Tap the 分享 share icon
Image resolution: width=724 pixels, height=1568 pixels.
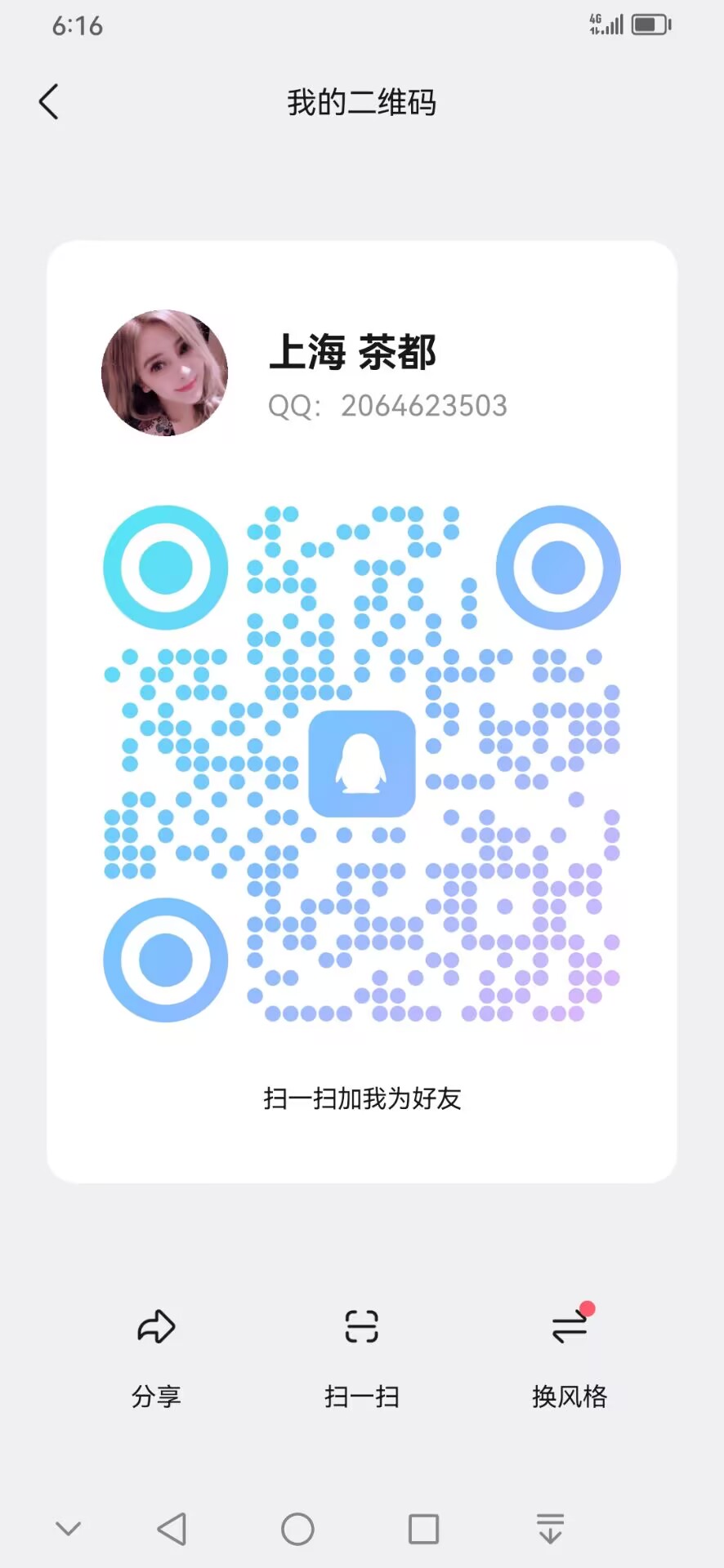(x=155, y=1325)
